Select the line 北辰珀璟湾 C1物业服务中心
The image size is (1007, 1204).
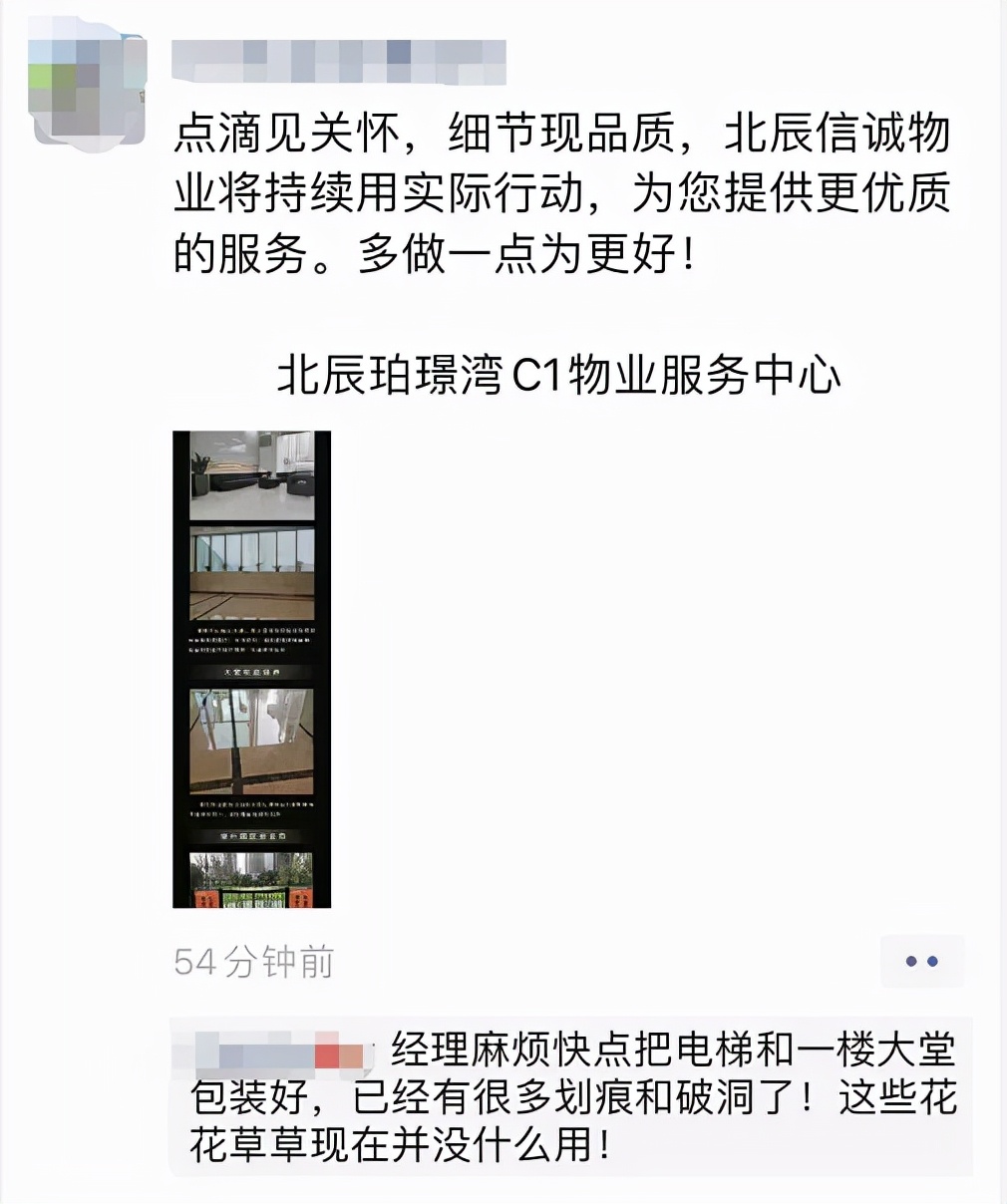(563, 375)
